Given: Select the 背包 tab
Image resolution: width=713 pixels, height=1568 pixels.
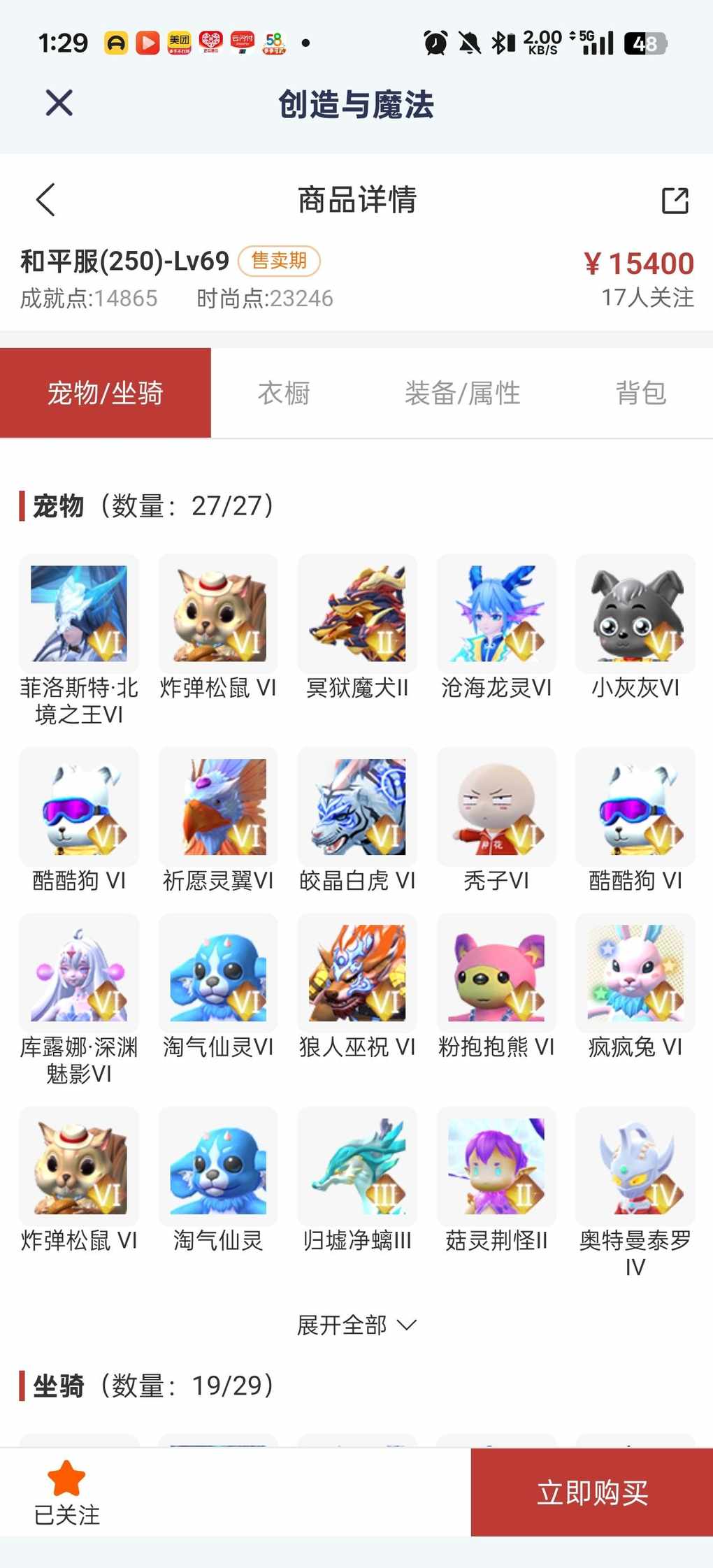Looking at the screenshot, I should pos(640,393).
